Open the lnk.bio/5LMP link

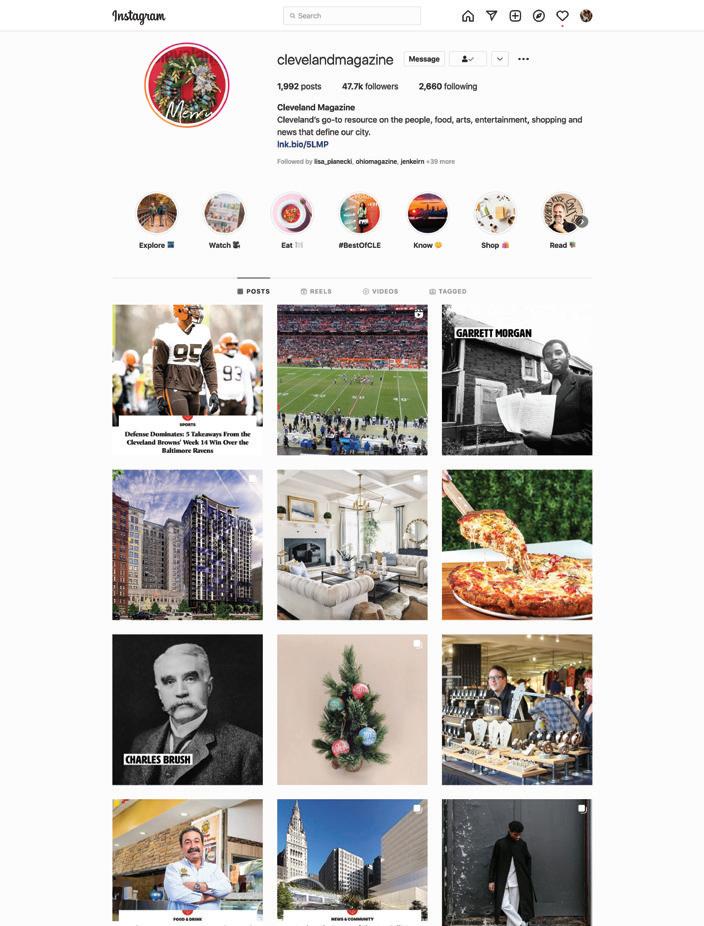[302, 145]
